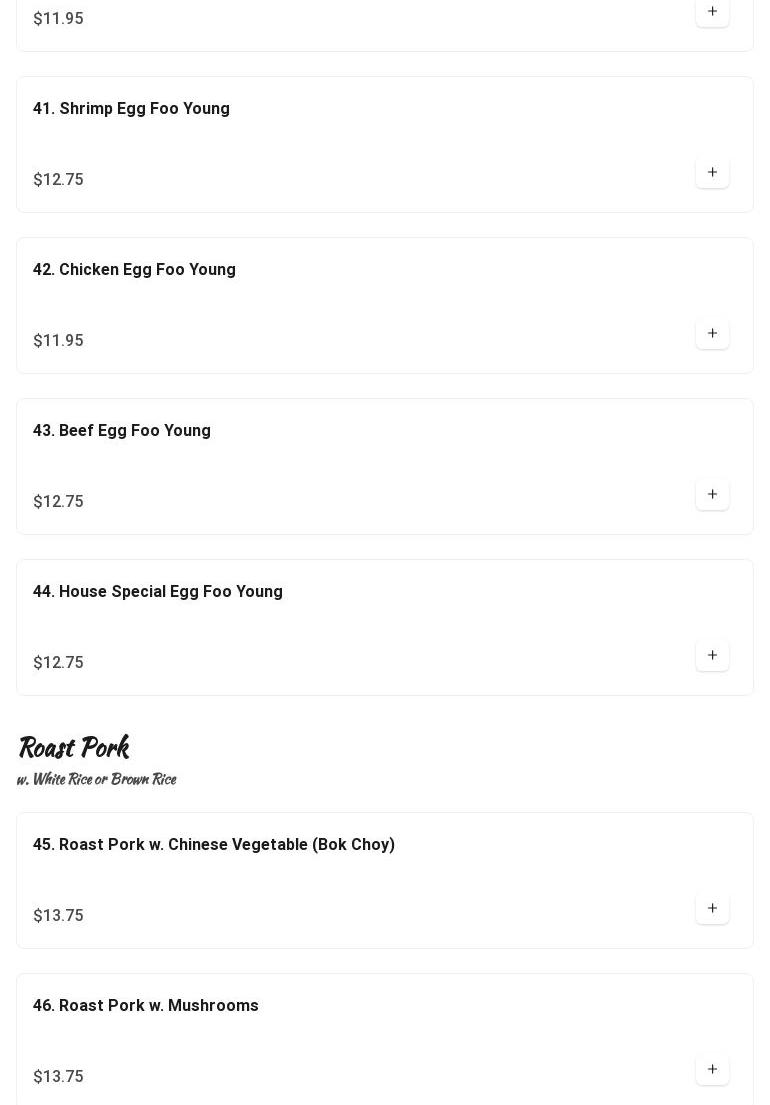Open 44. House Special Egg Foo Young

pos(158,592)
